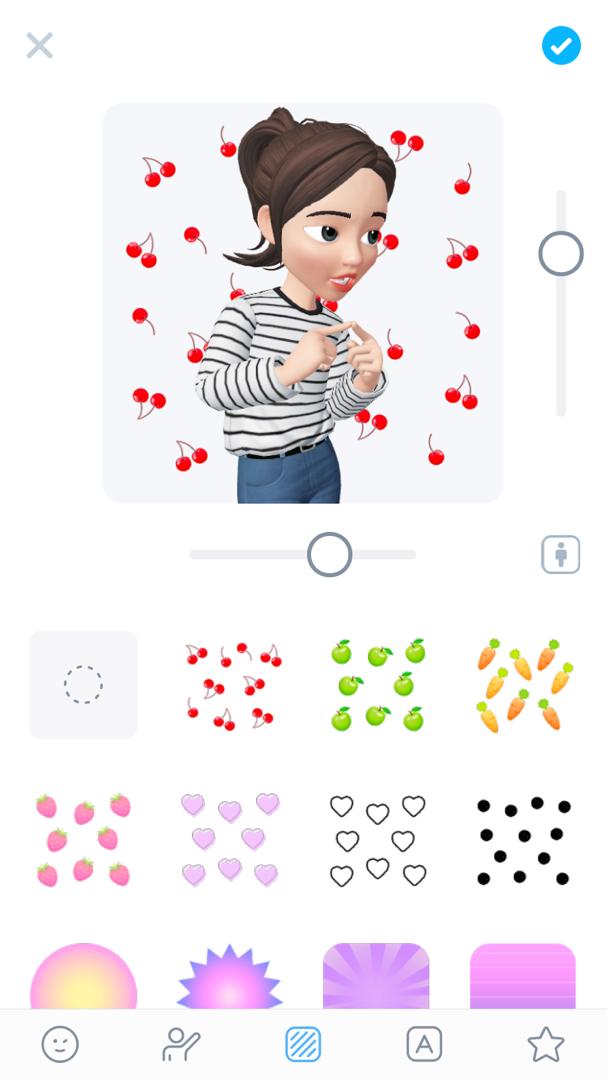This screenshot has width=607, height=1080.
Task: Switch to the emoji face tab
Action: [x=60, y=1045]
